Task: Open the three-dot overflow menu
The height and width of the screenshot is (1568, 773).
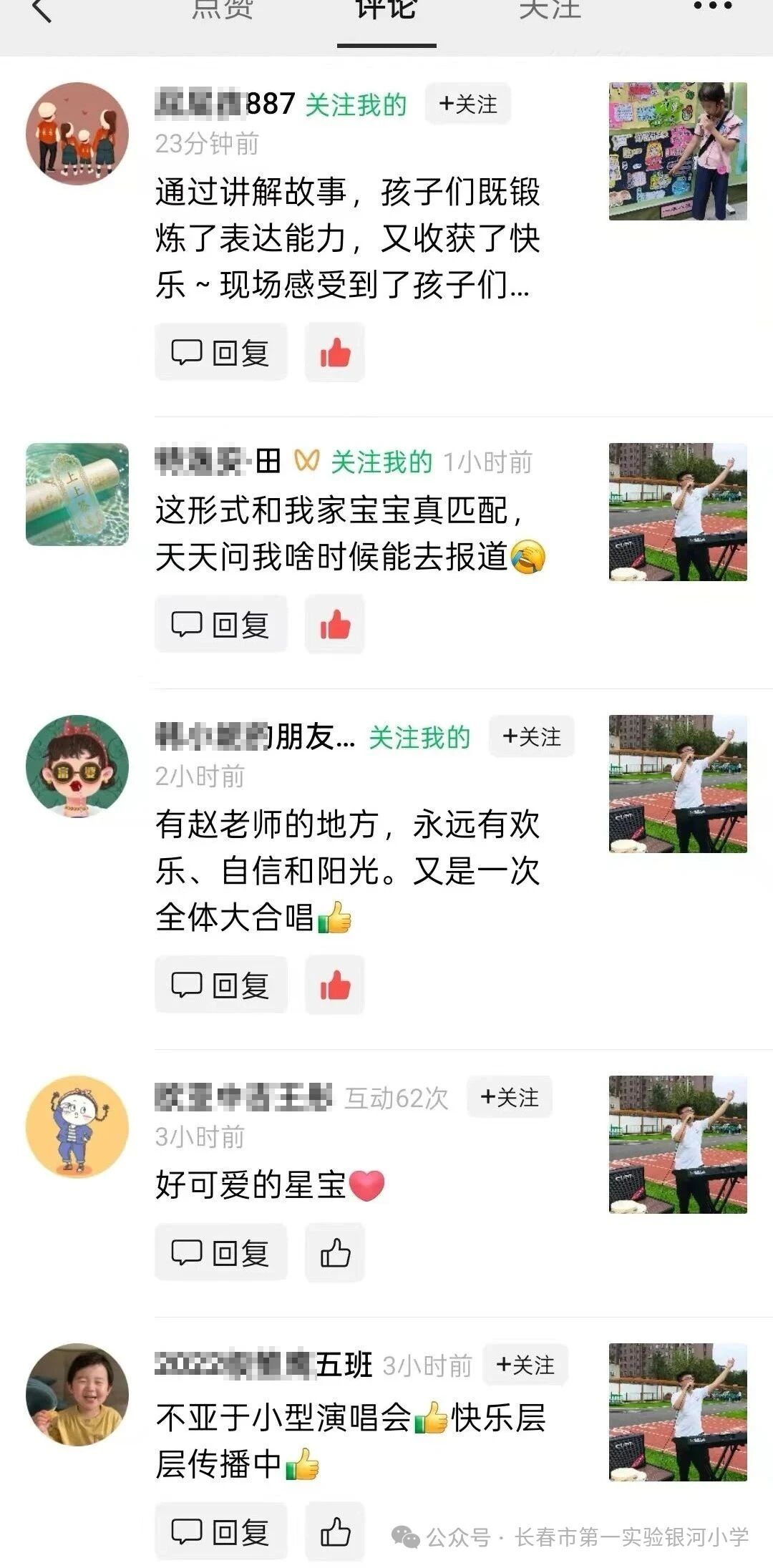Action: [x=713, y=7]
